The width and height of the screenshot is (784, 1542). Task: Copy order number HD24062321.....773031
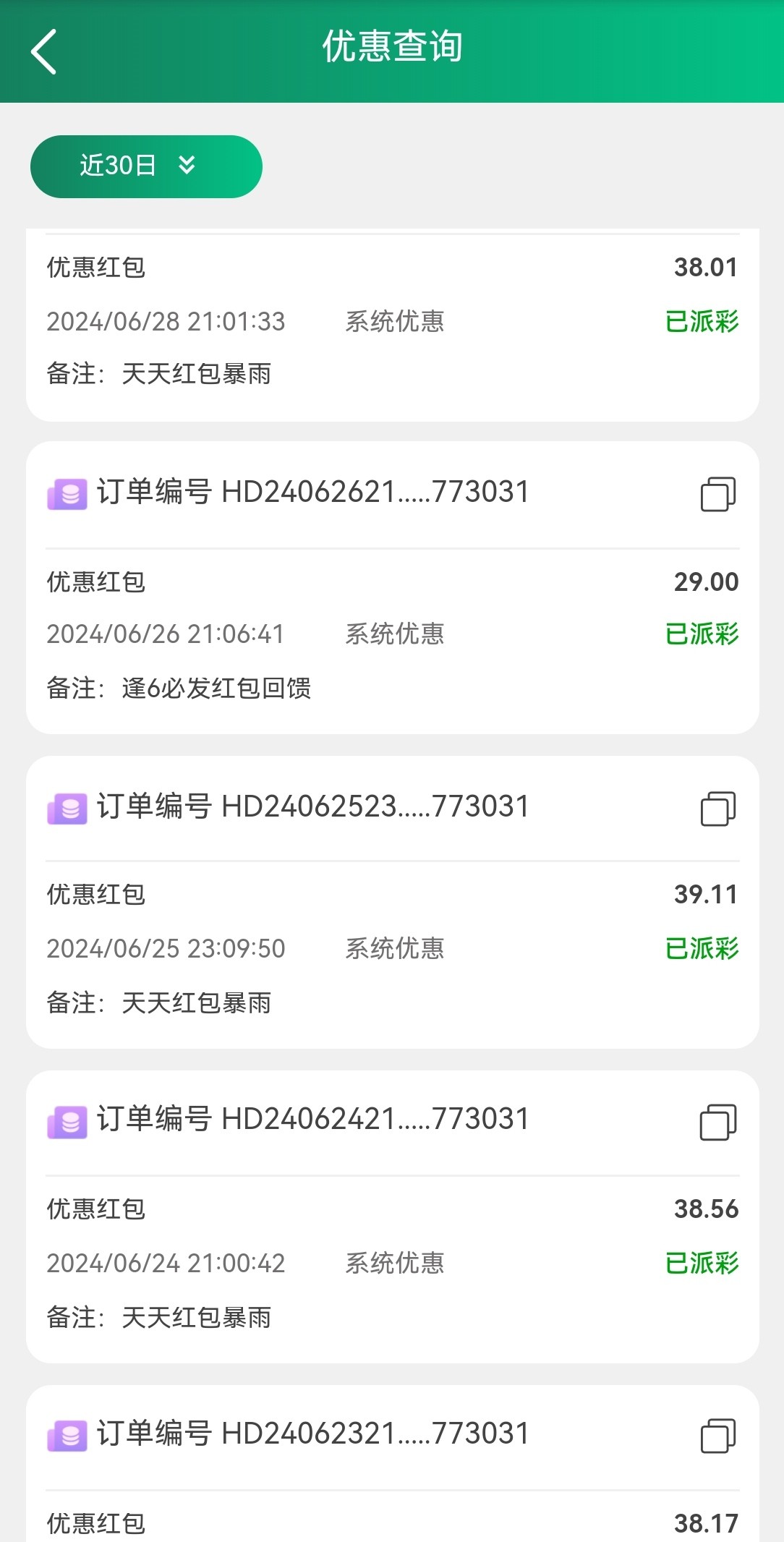[717, 1436]
